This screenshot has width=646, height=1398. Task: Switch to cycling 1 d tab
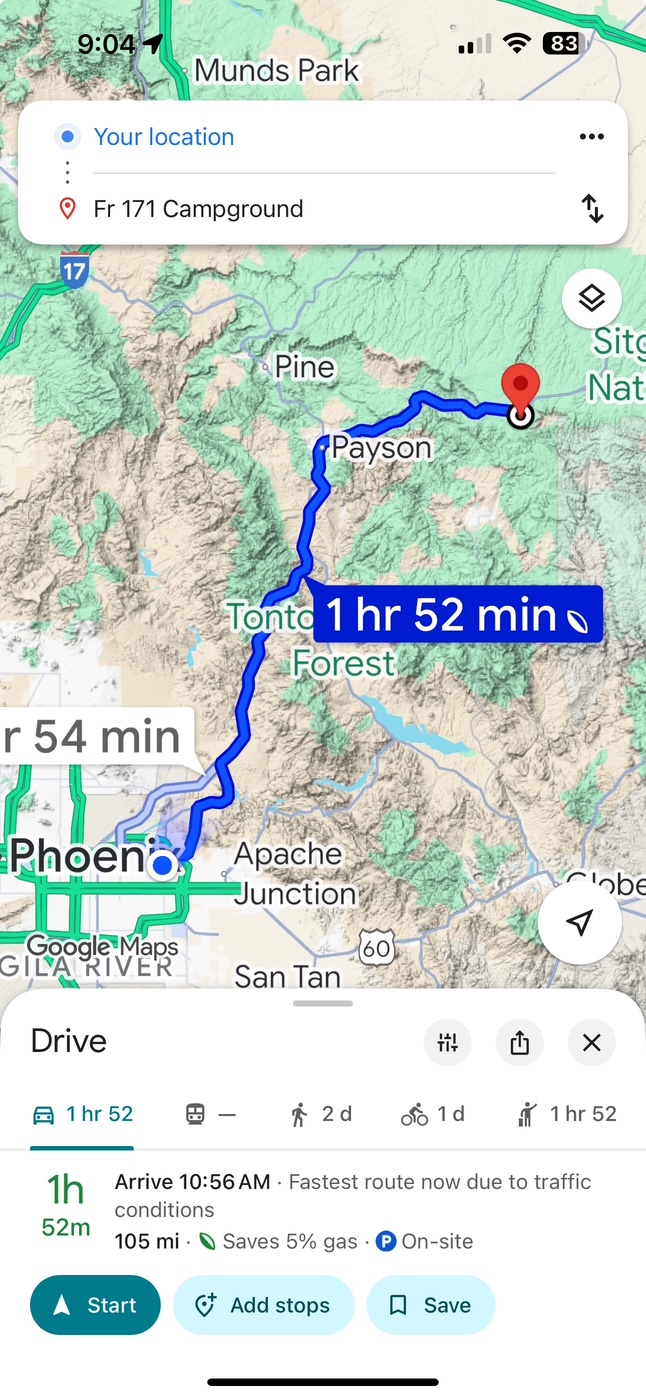[433, 1114]
